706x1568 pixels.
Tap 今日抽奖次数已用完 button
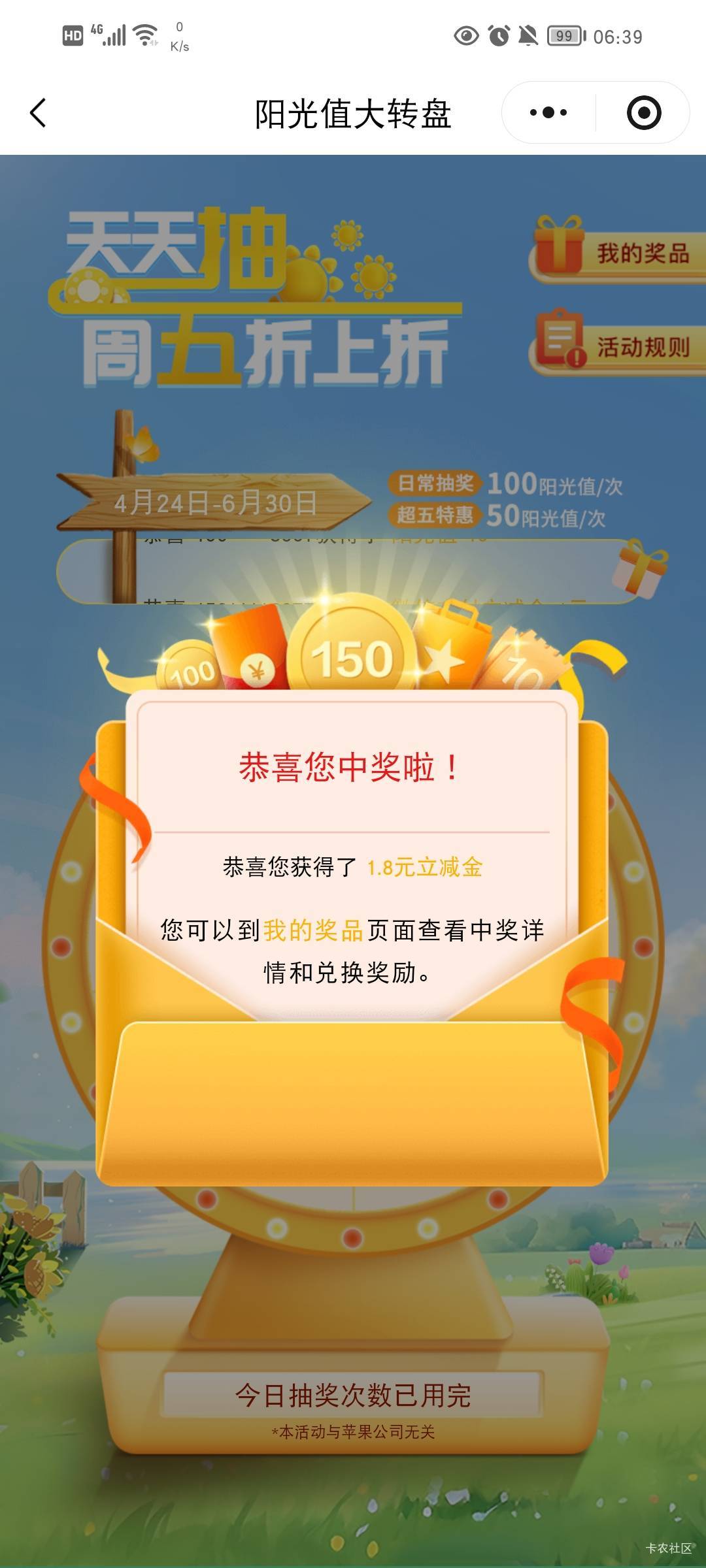click(353, 1394)
